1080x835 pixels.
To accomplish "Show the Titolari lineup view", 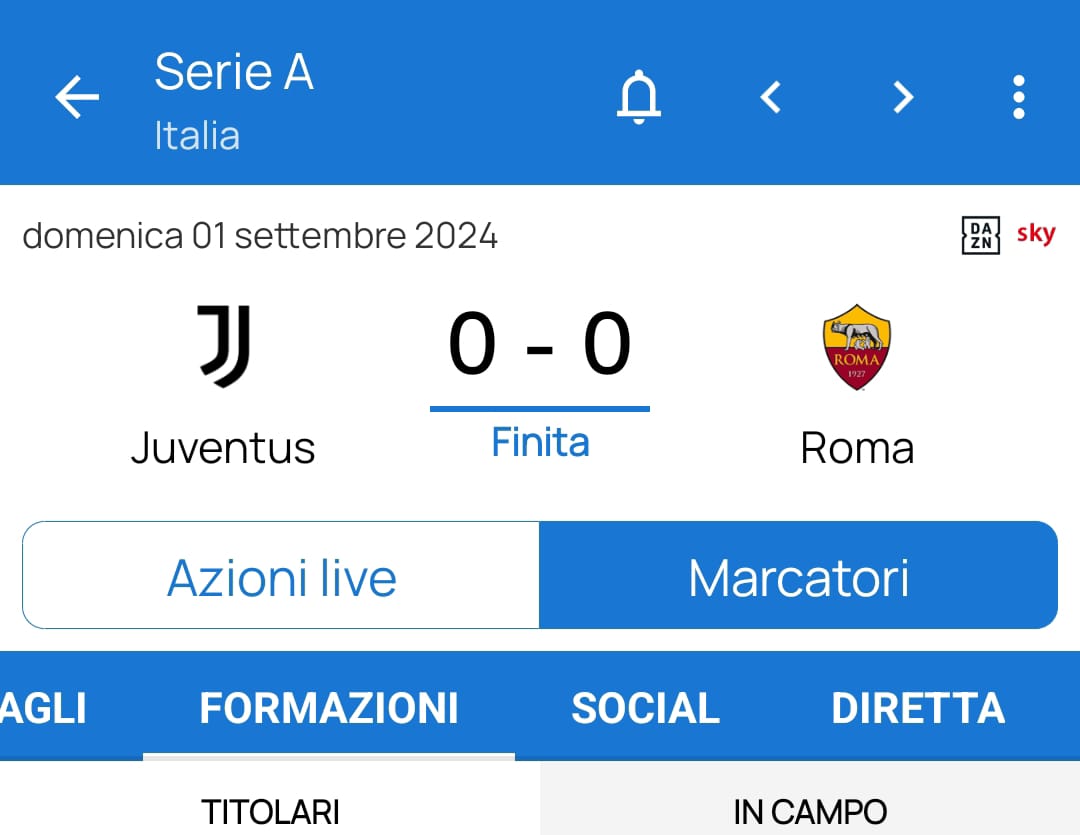I will tap(270, 811).
